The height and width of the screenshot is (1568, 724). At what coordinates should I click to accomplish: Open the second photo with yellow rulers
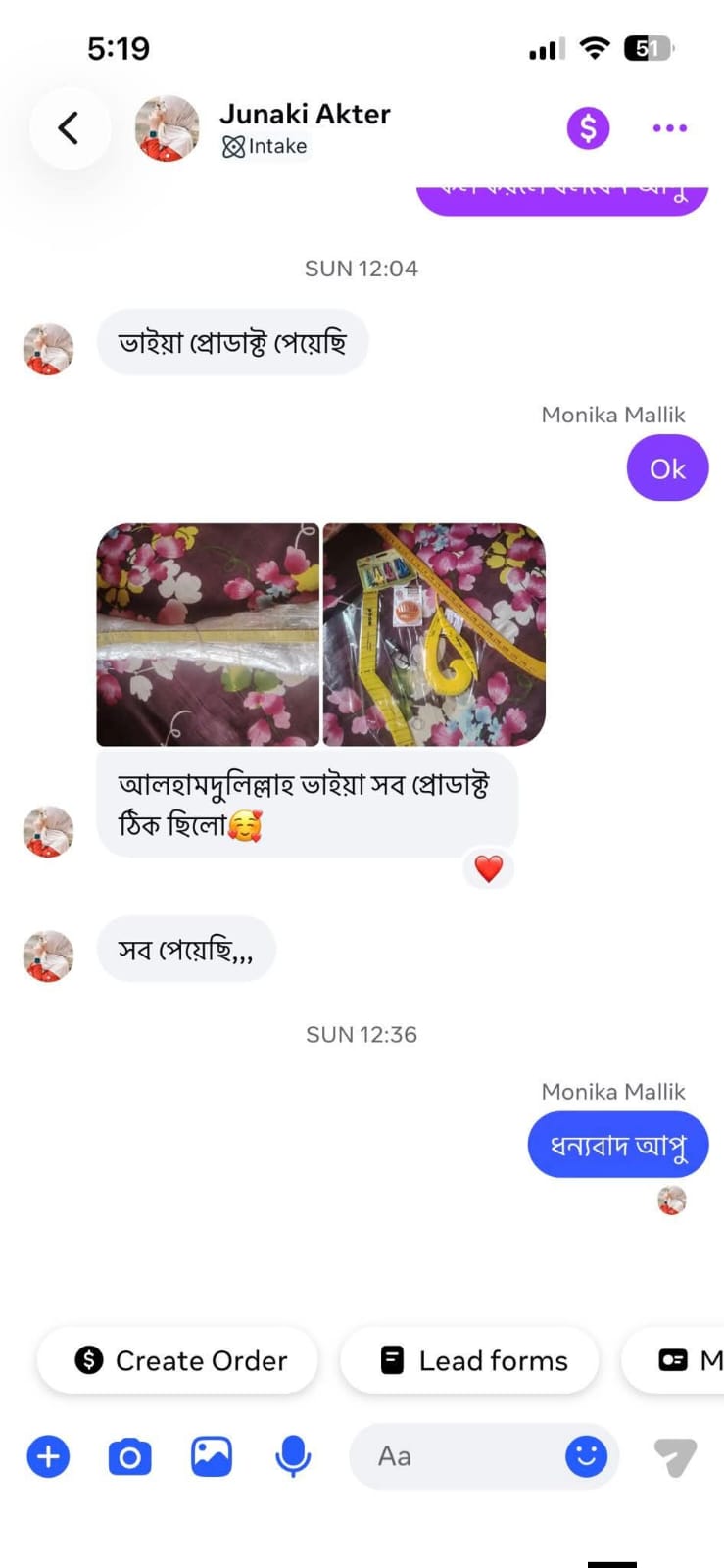(434, 634)
